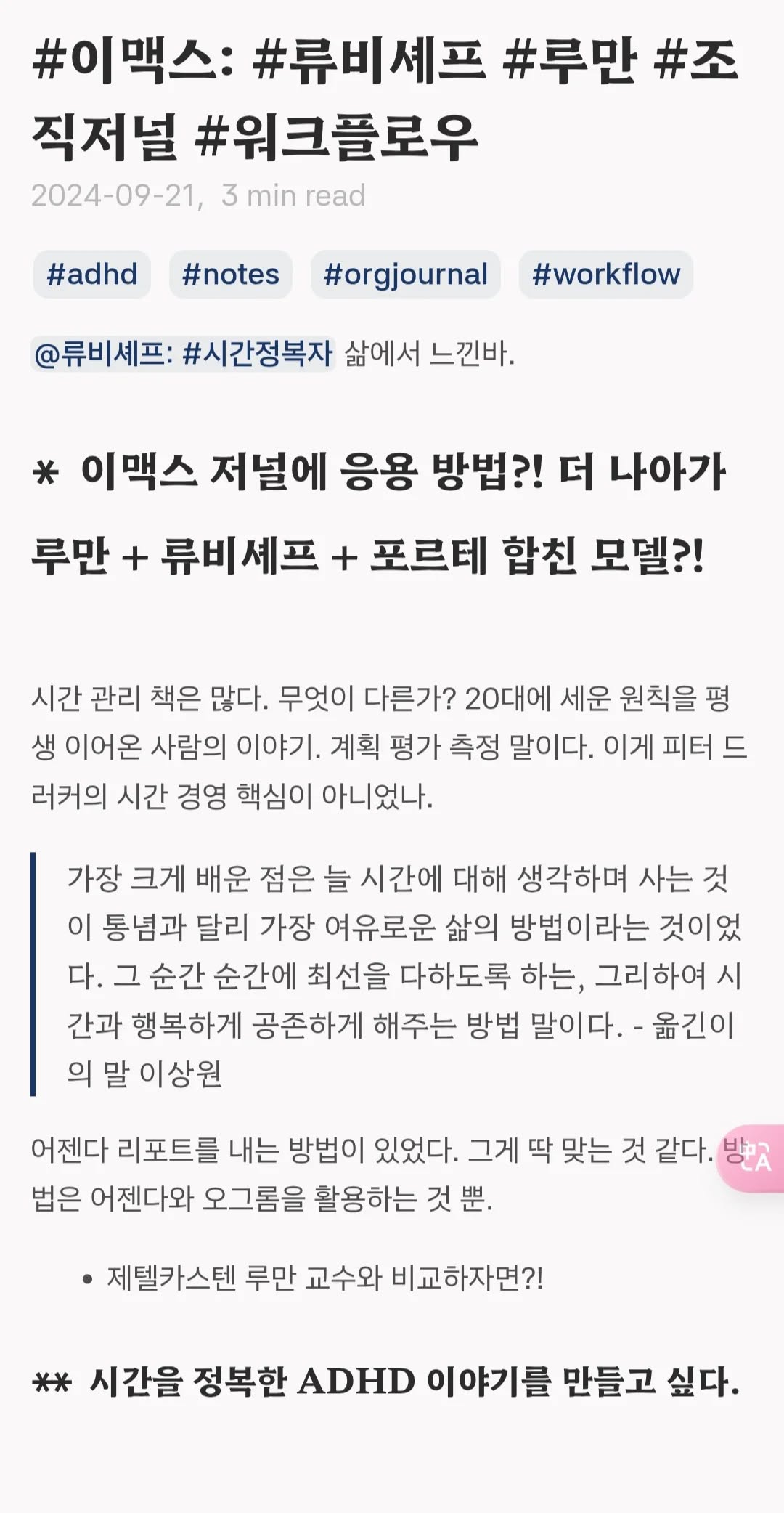Open the @류비셰프: #시간정복자 link
This screenshot has height=1513, width=784.
point(183,354)
